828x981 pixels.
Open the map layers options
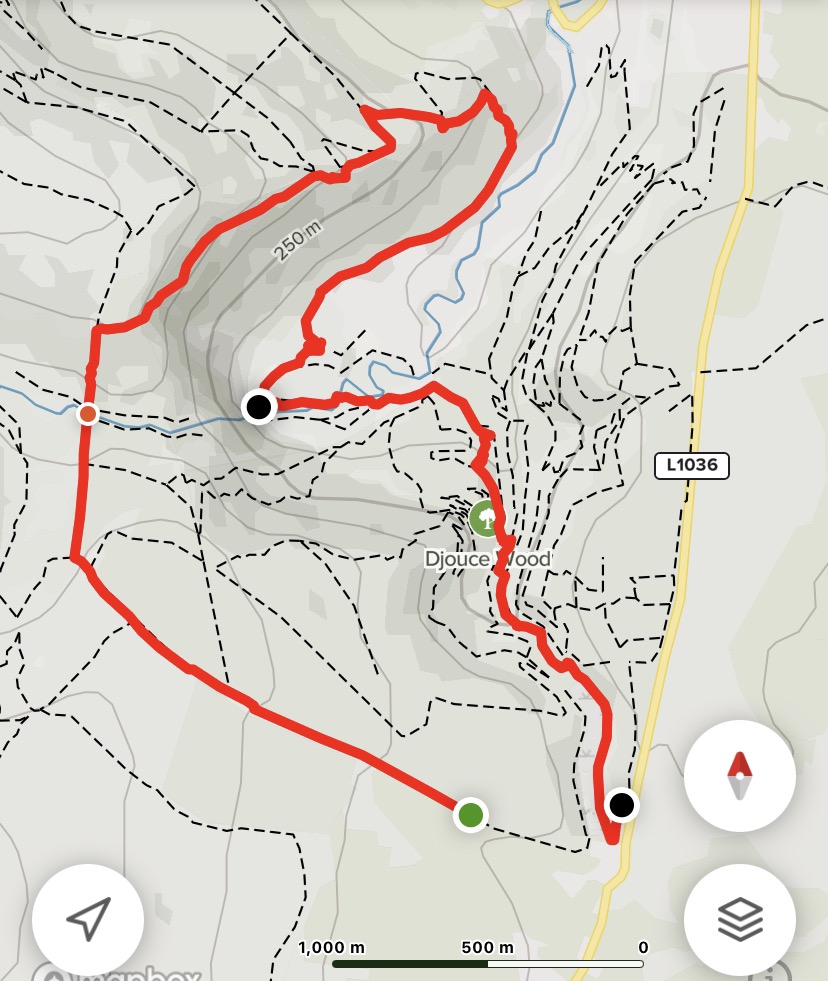(739, 917)
